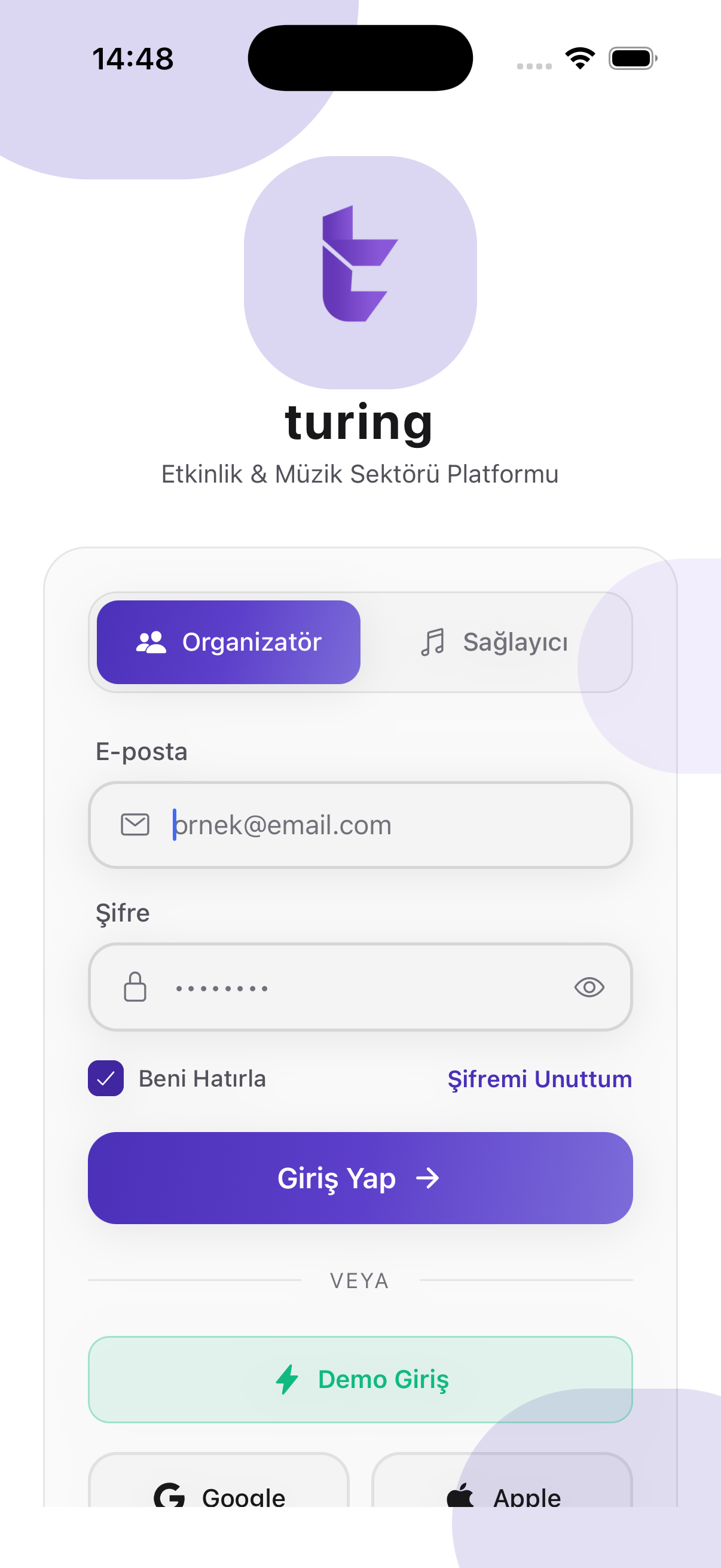Click the lightning bolt on Demo Giriş

[287, 1380]
